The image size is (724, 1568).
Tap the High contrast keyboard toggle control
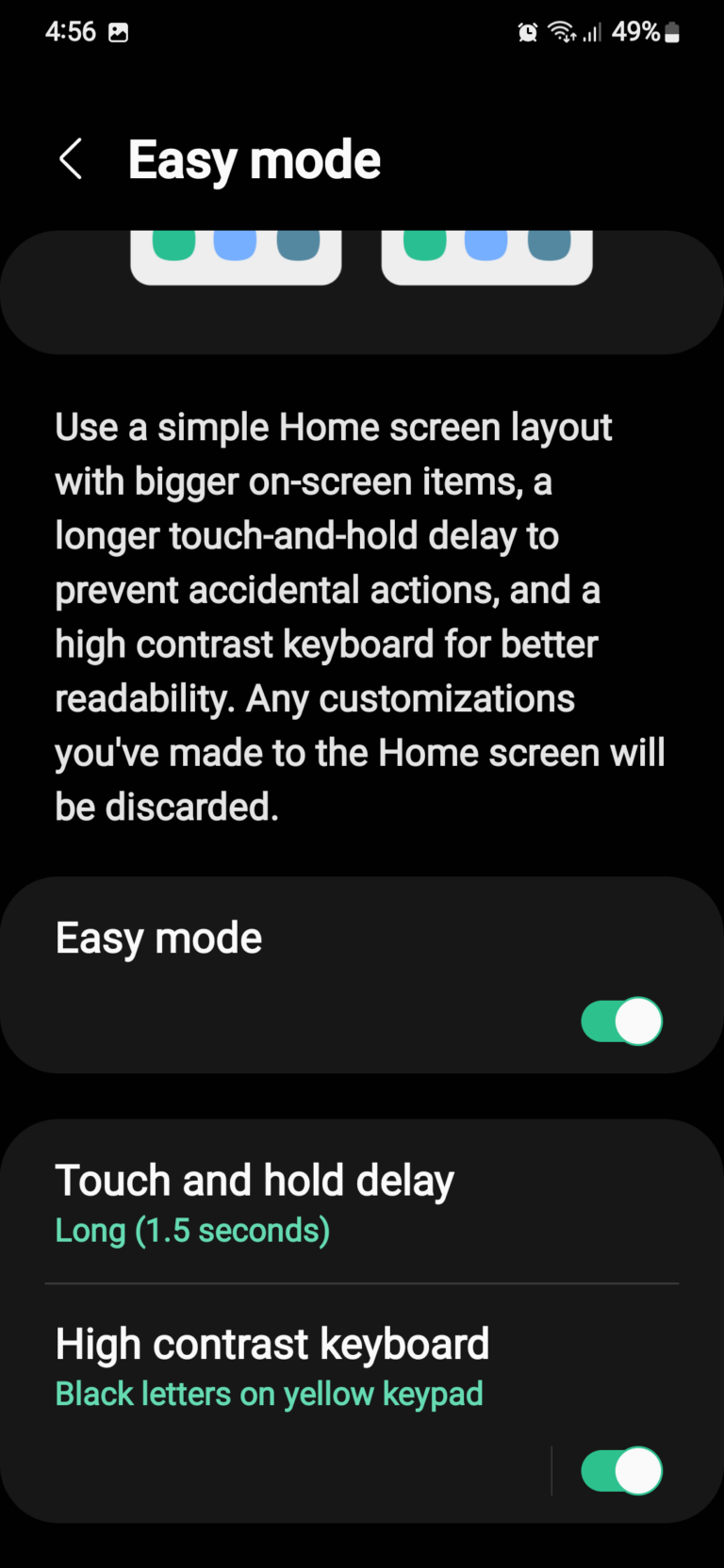click(620, 1471)
